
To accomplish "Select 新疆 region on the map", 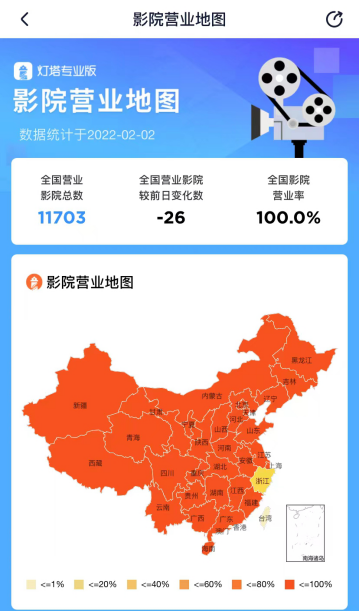I will 80,405.
